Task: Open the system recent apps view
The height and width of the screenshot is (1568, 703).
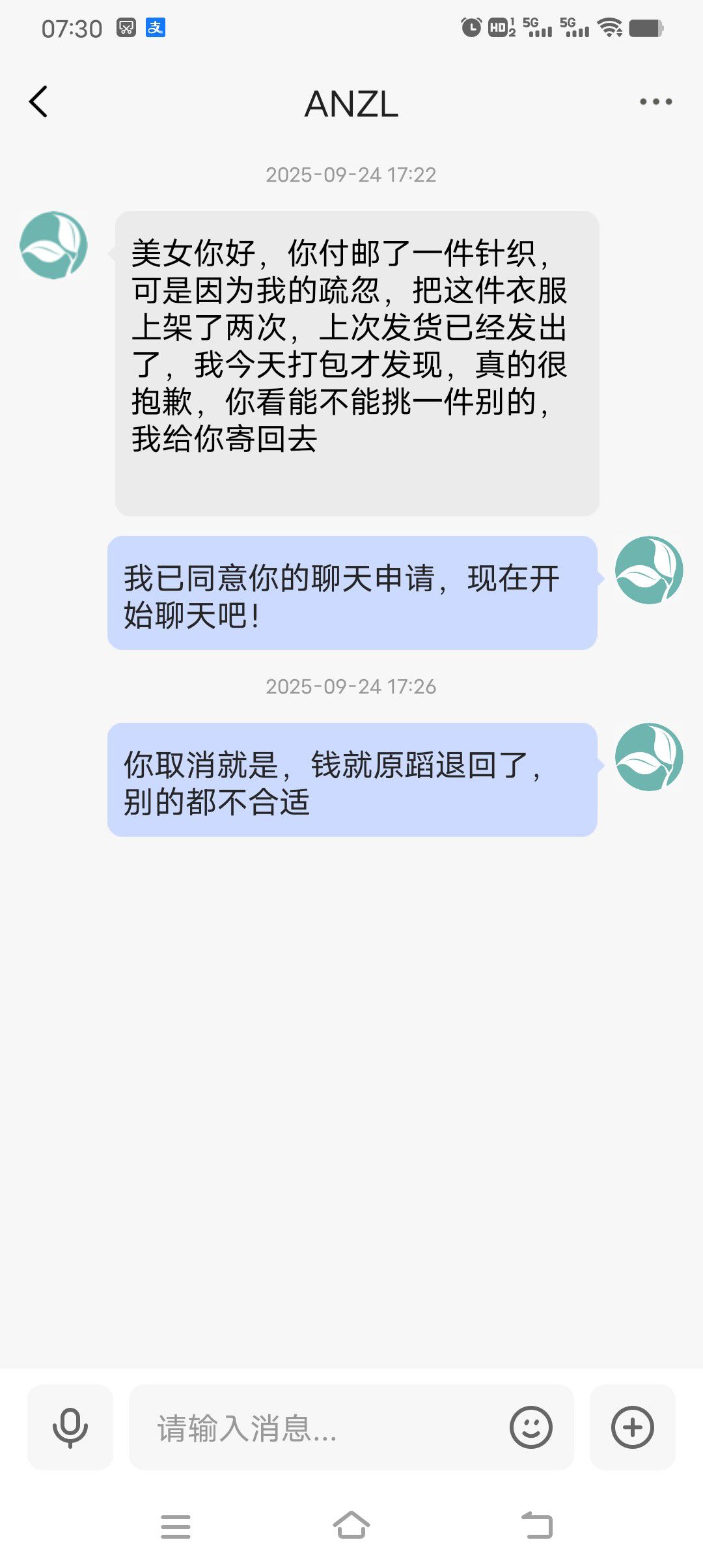Action: click(x=176, y=1526)
